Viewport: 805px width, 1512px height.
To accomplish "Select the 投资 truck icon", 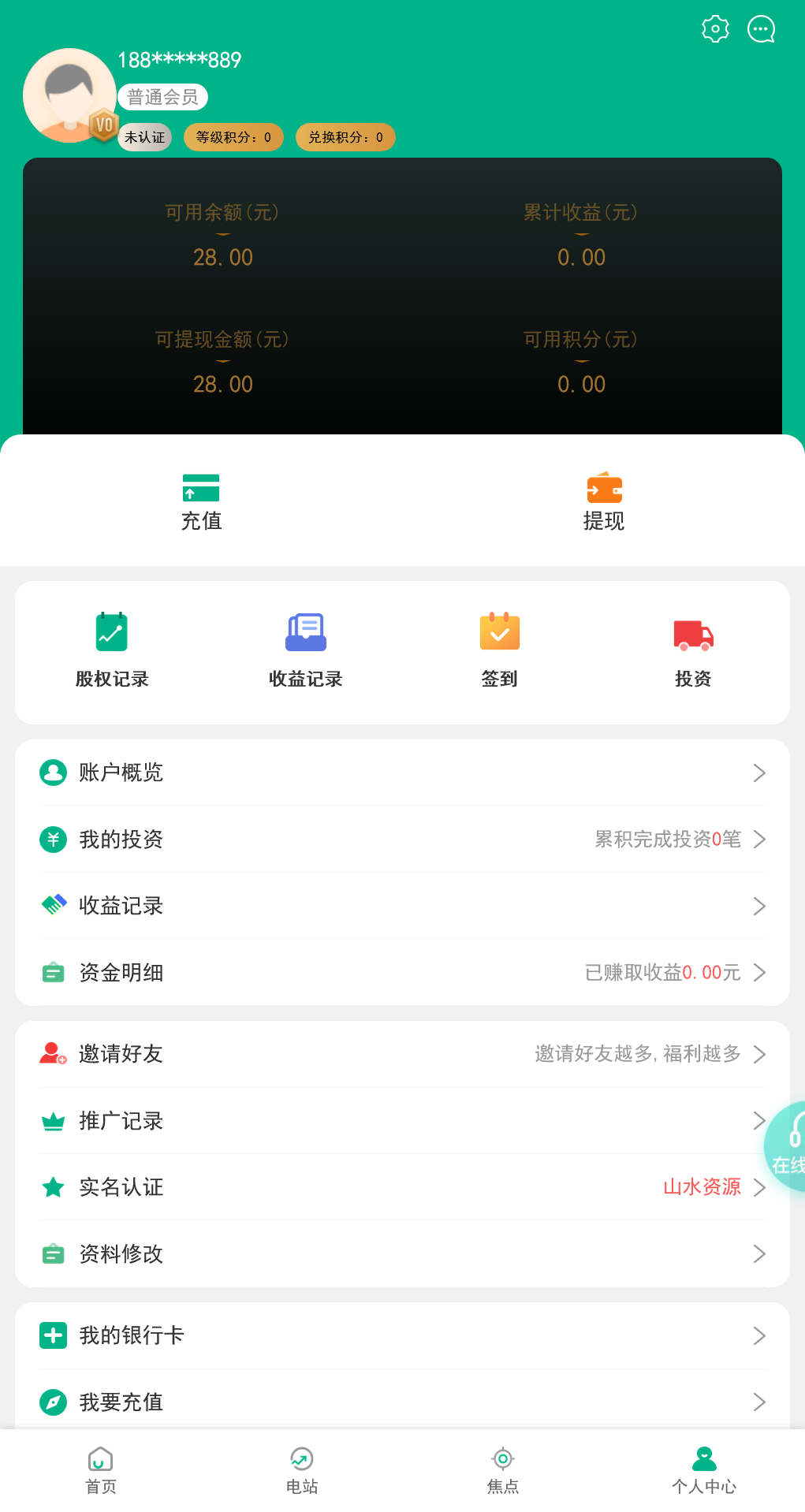I will point(693,631).
